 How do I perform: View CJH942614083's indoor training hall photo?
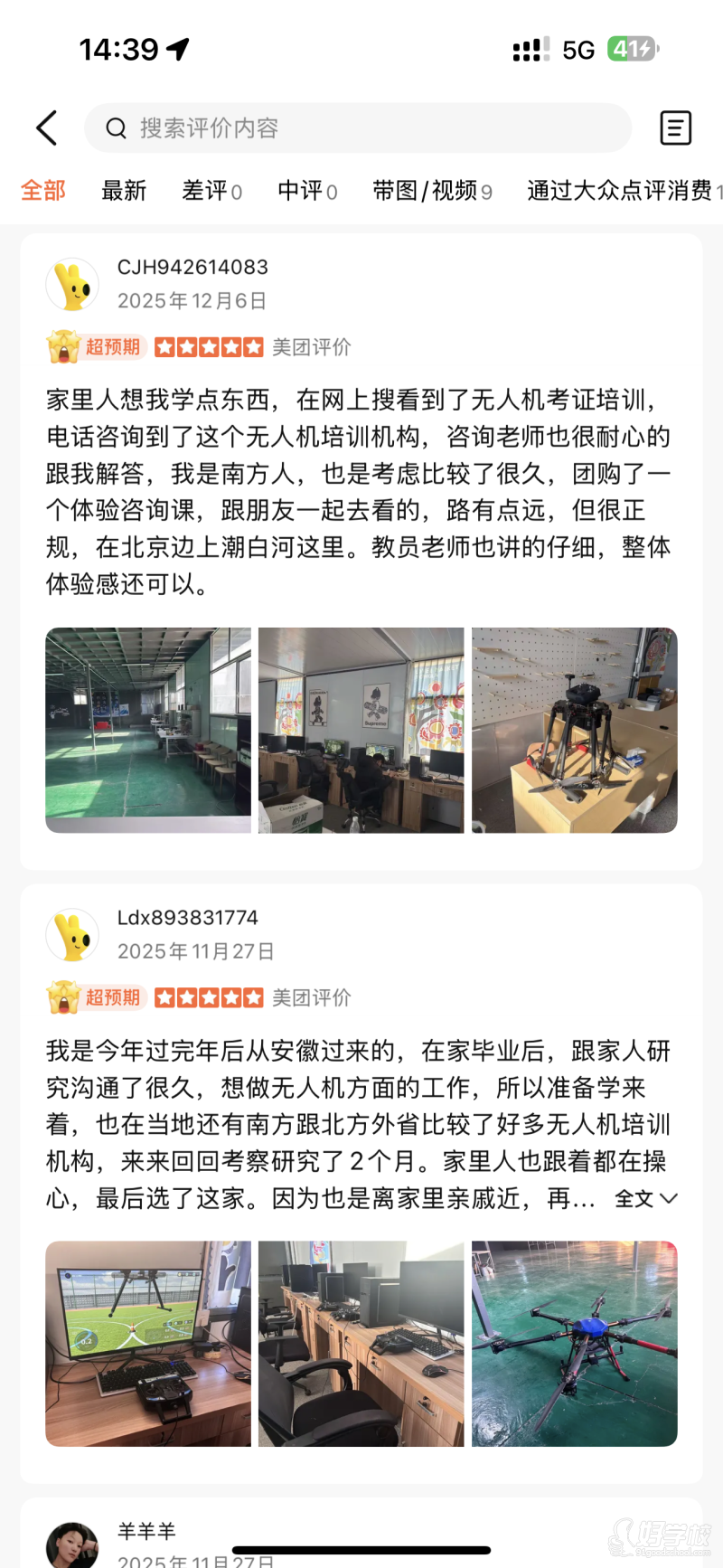148,730
